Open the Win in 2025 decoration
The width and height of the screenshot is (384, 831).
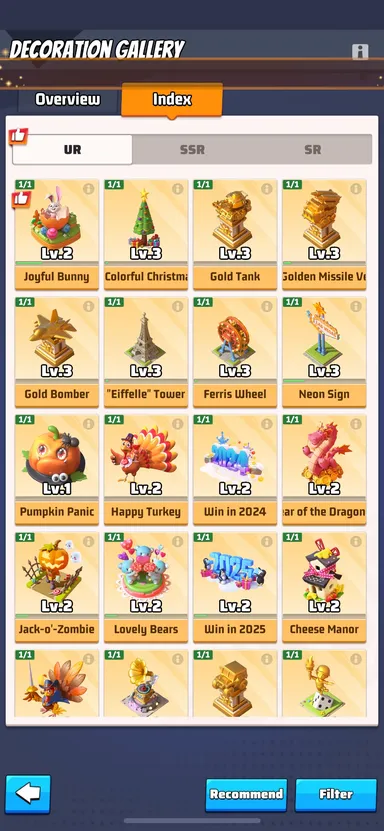pyautogui.click(x=235, y=588)
